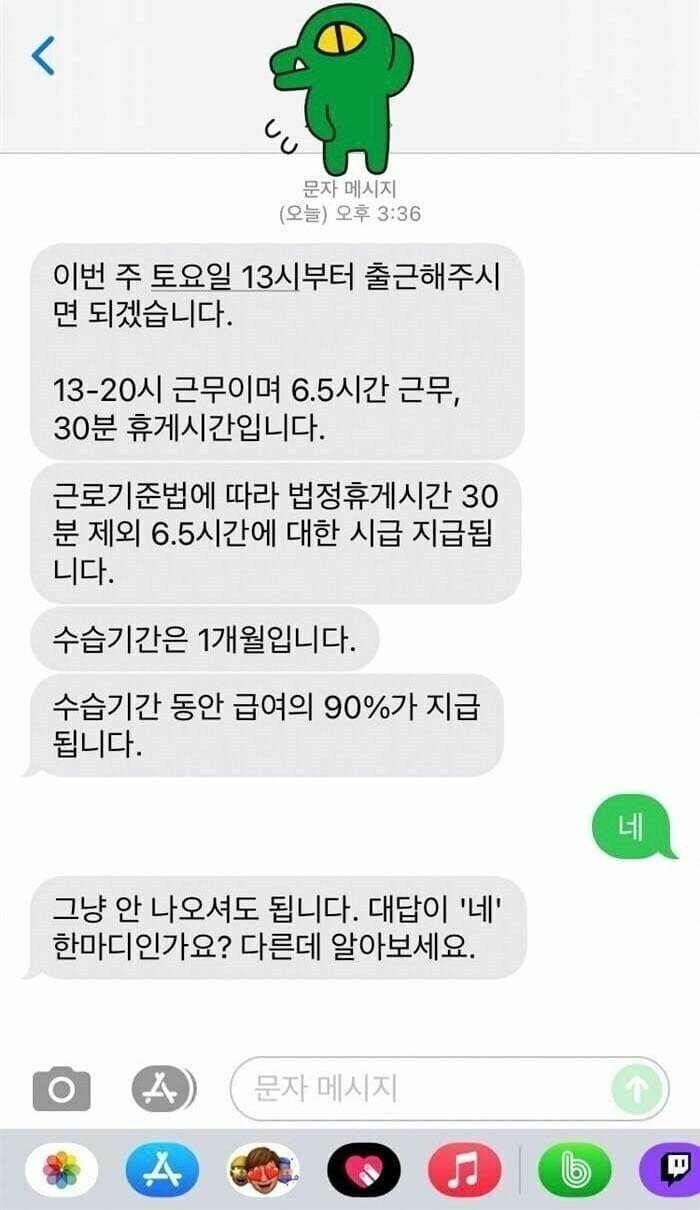The height and width of the screenshot is (1210, 700).
Task: Open Memoji stickers in the app drawer
Action: tap(264, 1170)
